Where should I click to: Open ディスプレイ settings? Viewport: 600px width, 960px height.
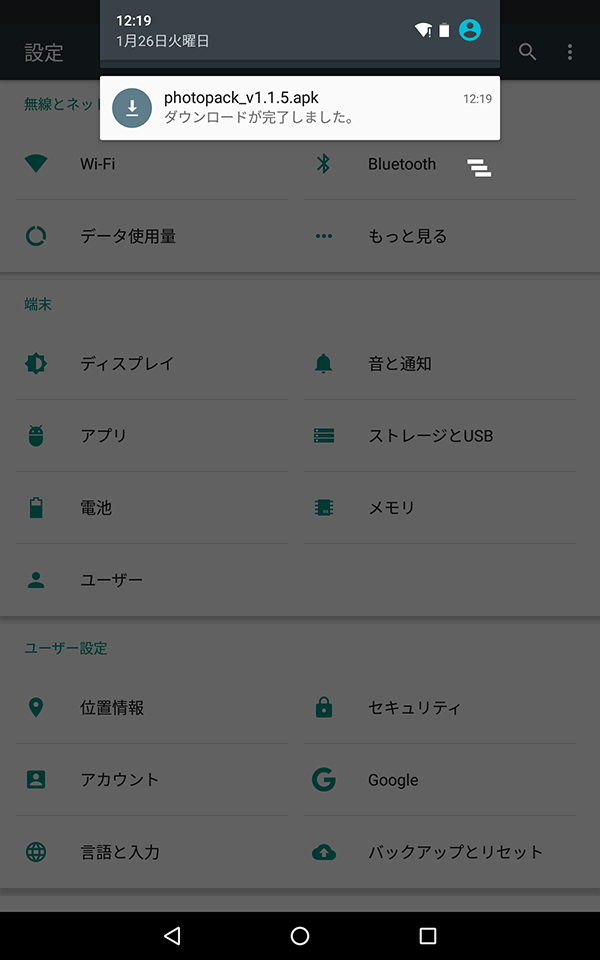click(152, 364)
